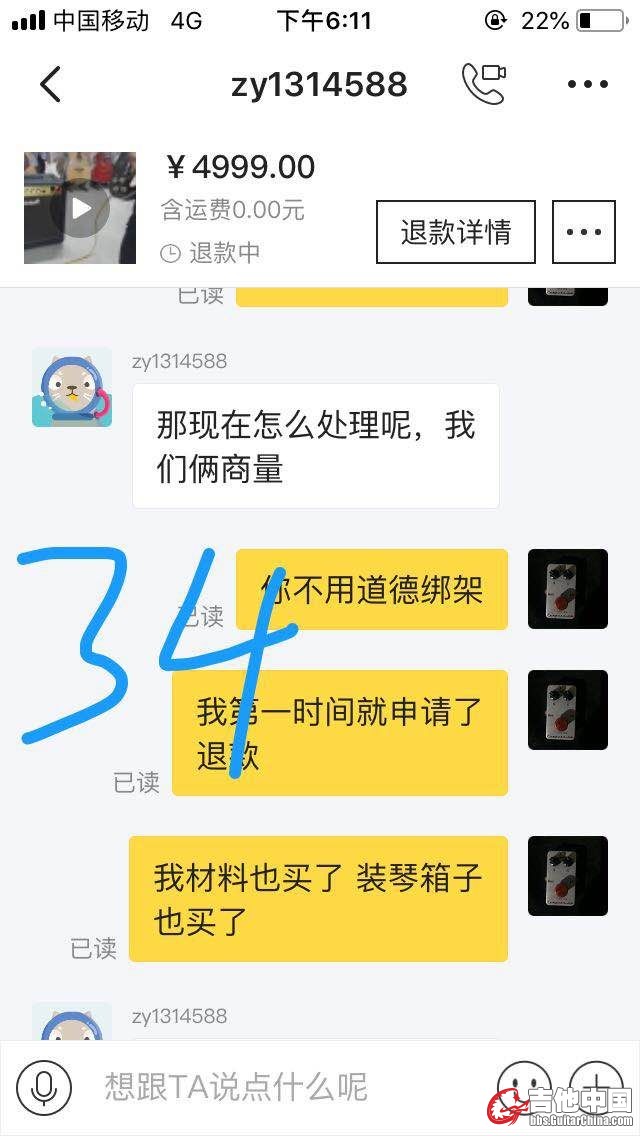Open zy1314588's avatar beside 那现在怎么处理呢
The height and width of the screenshot is (1136, 640).
(72, 387)
